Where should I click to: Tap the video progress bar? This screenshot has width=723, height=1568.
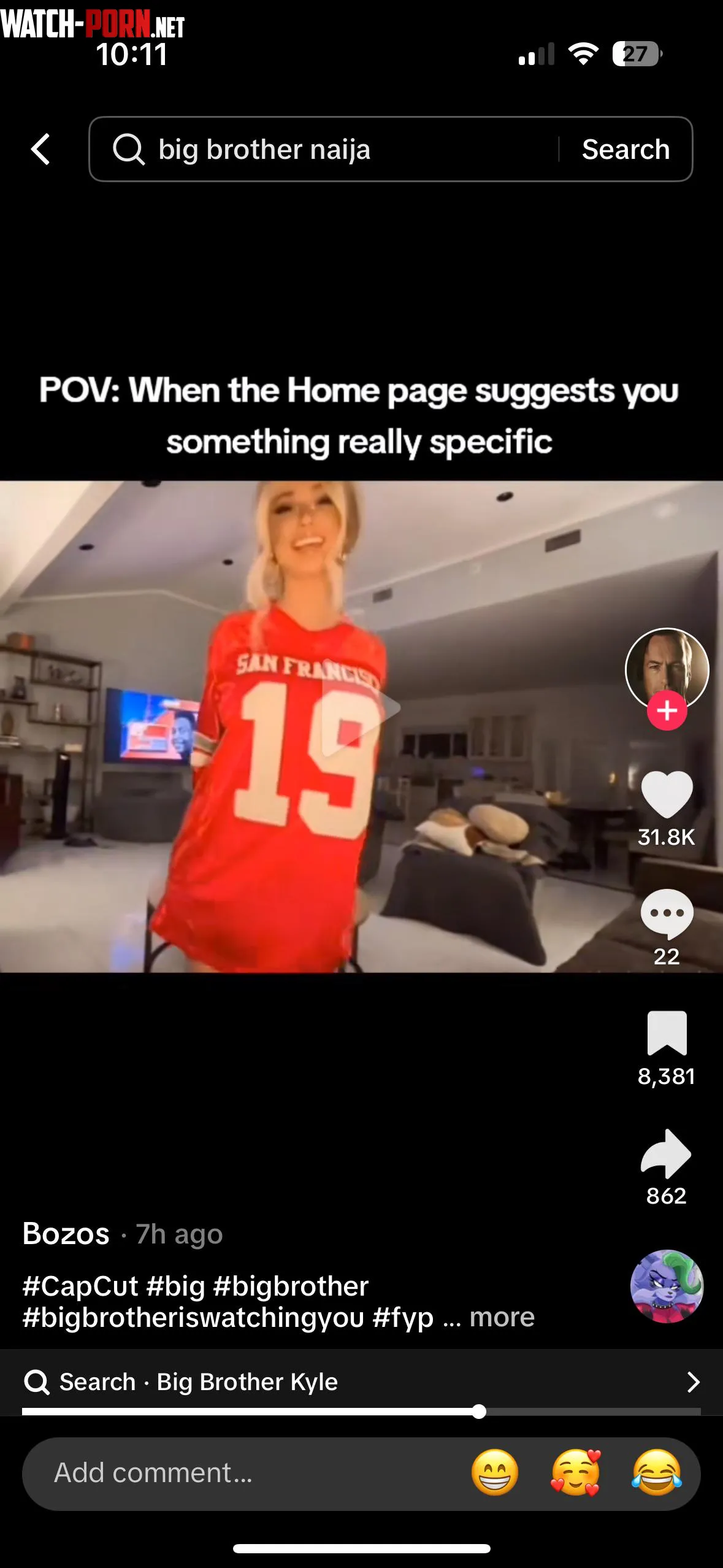tap(361, 1412)
